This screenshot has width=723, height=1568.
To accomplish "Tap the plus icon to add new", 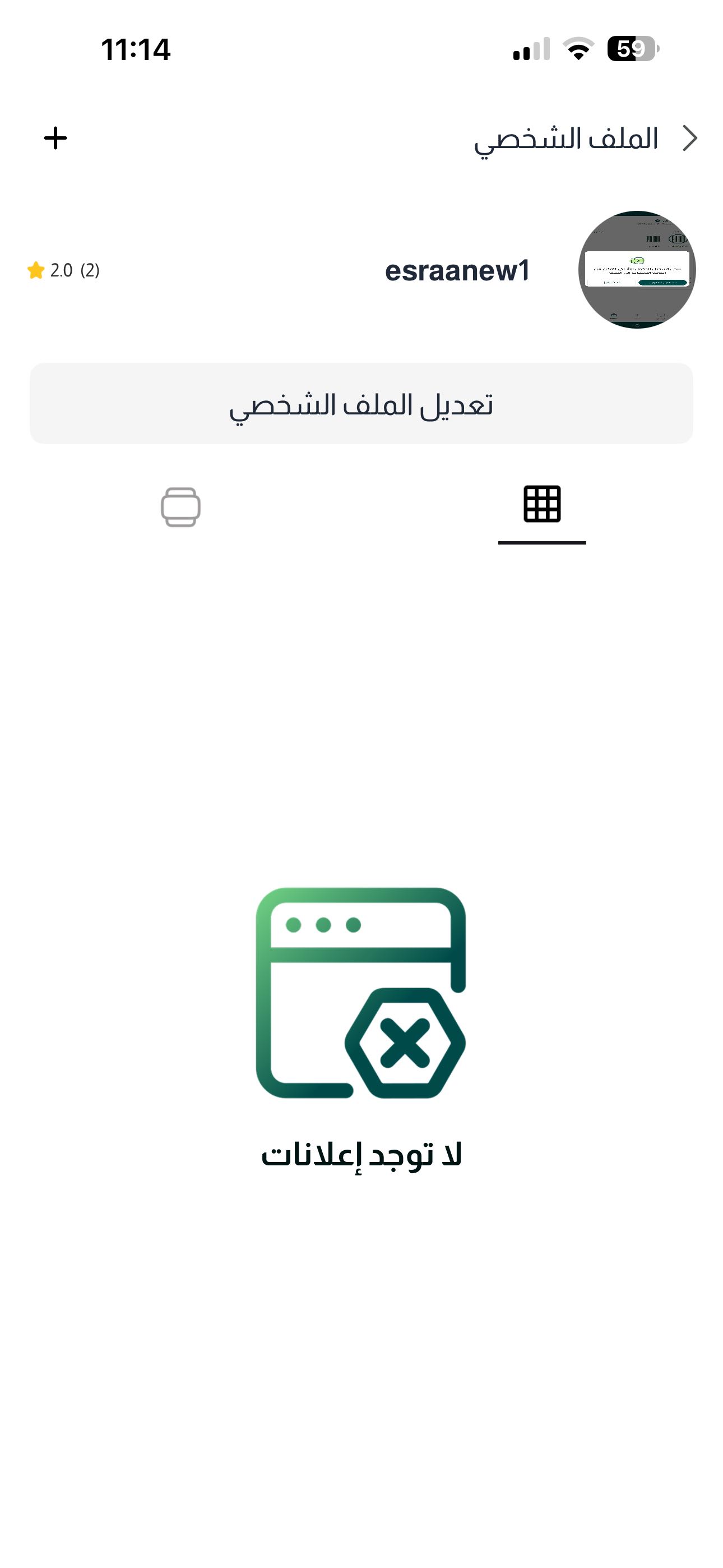I will (55, 138).
